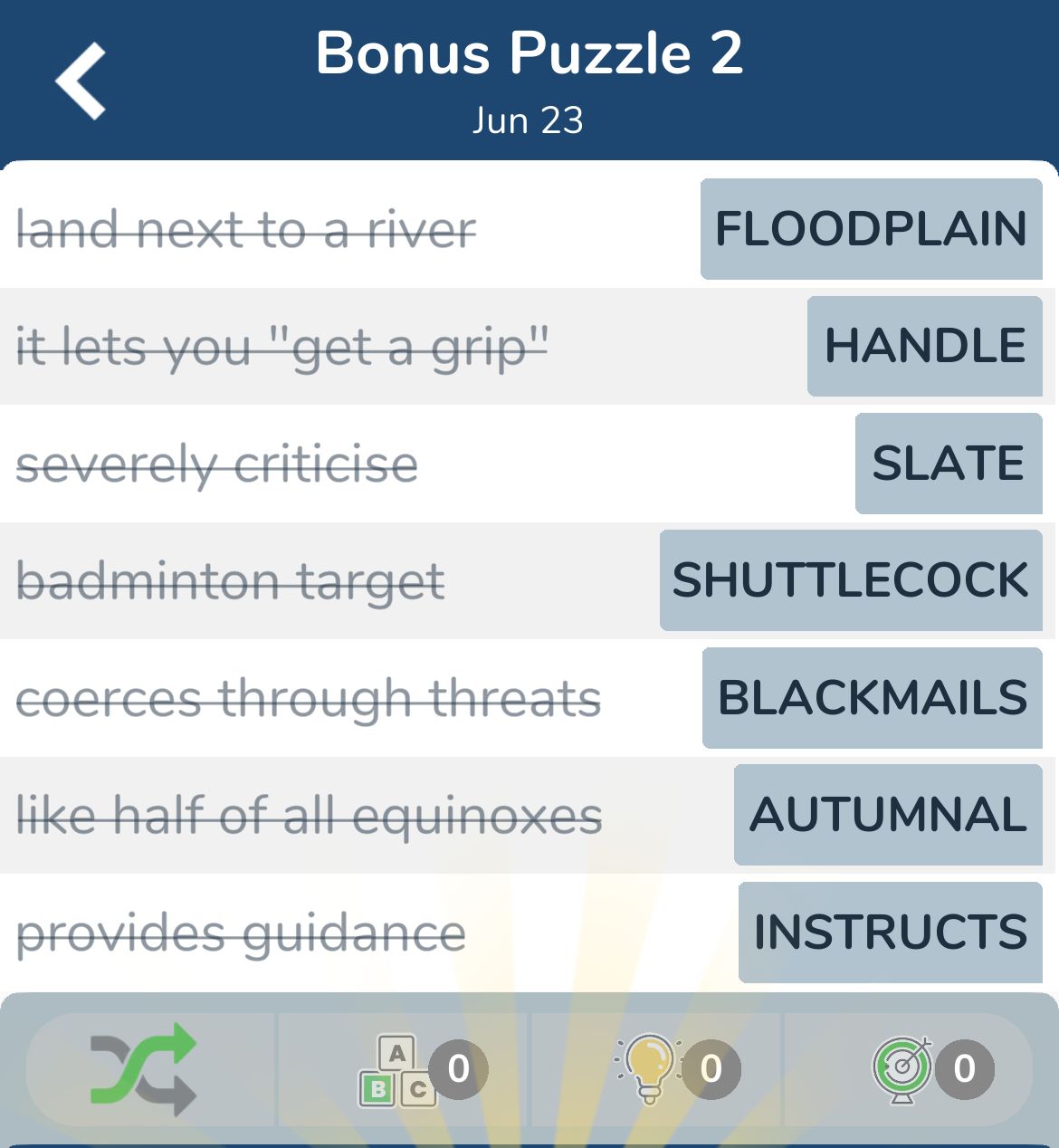Select the HANDLE answer tile
Image resolution: width=1059 pixels, height=1148 pixels.
point(924,346)
